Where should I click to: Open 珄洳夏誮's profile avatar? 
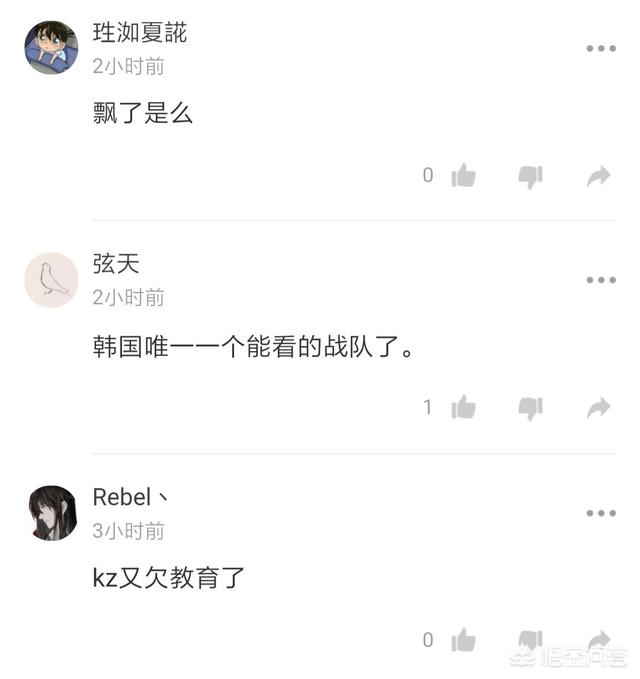click(x=51, y=47)
